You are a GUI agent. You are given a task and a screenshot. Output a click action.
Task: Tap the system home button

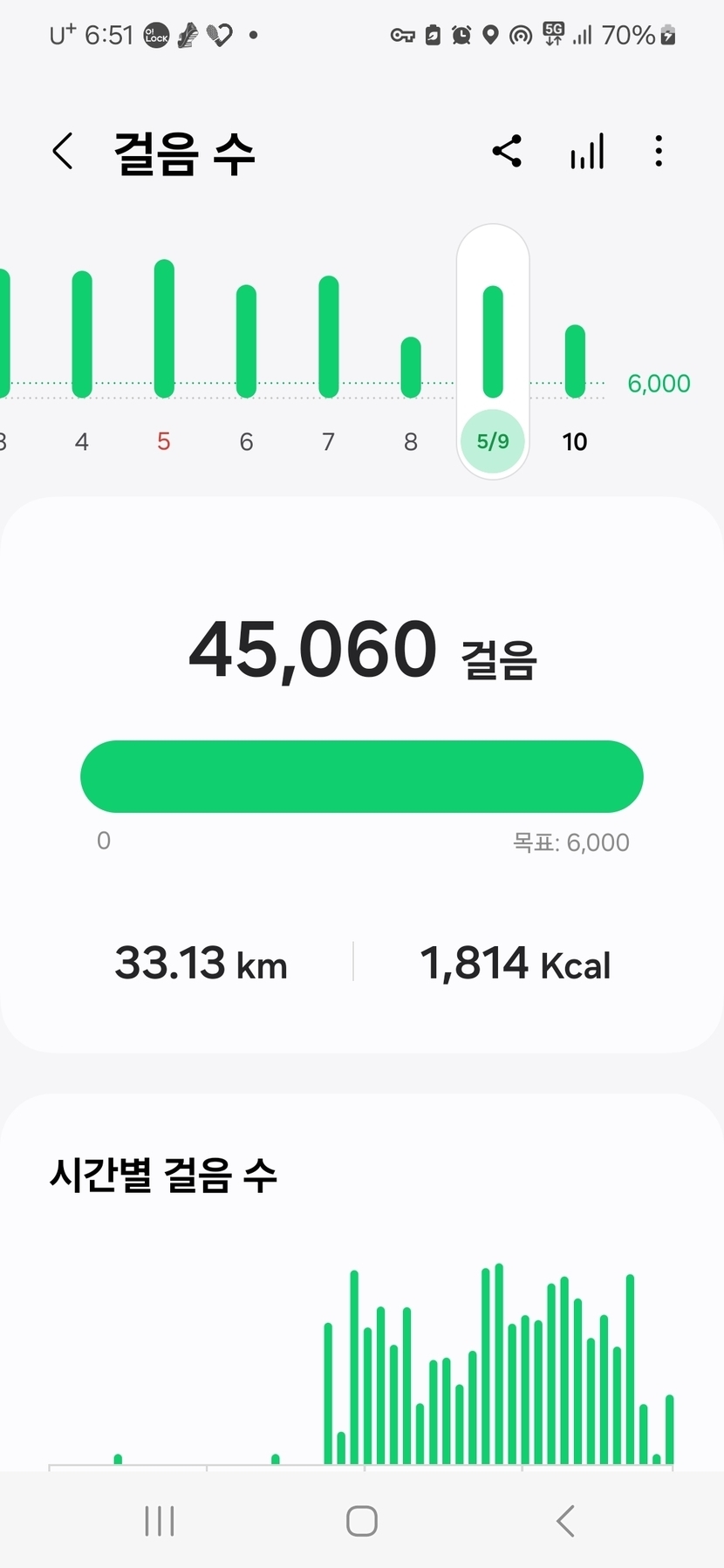point(361,1521)
